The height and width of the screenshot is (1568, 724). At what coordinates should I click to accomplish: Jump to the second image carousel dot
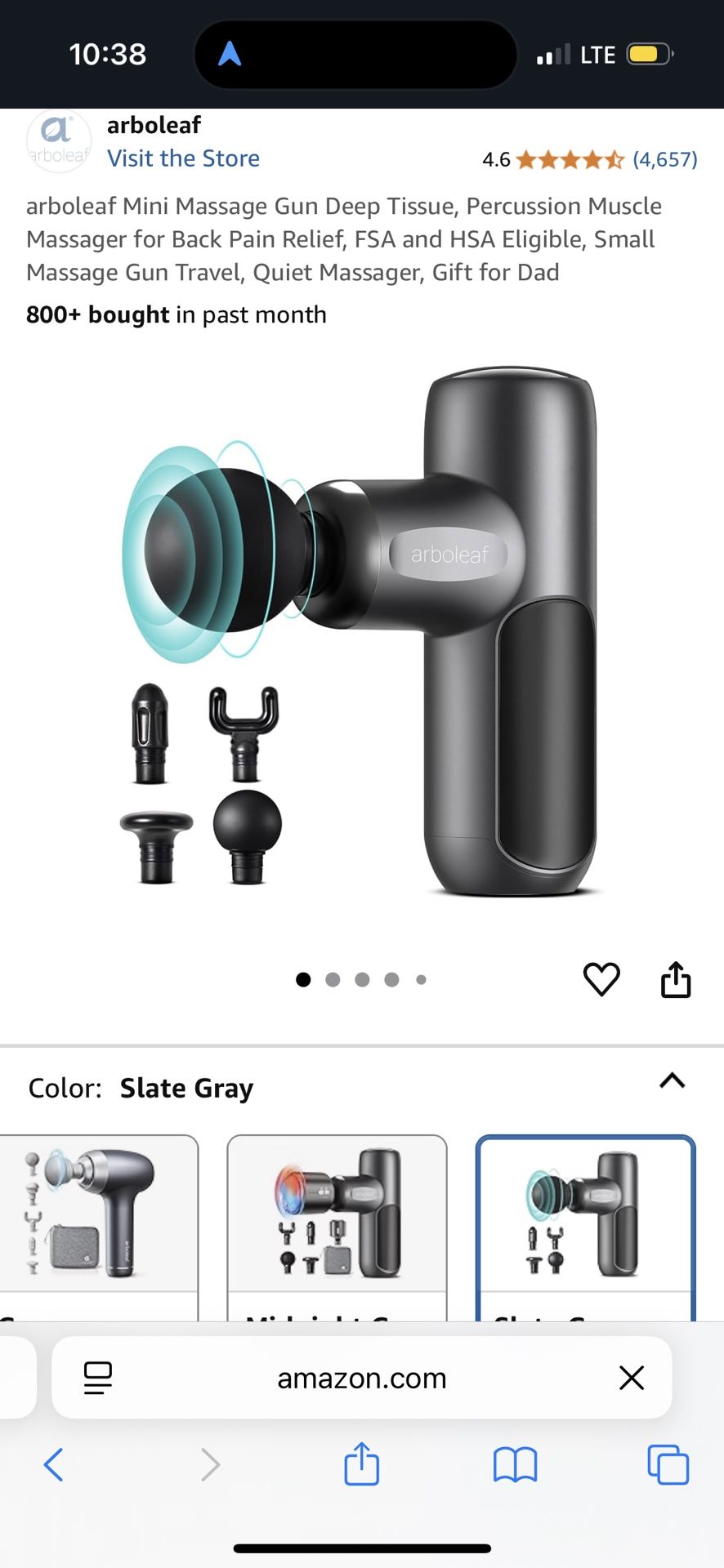tap(333, 979)
